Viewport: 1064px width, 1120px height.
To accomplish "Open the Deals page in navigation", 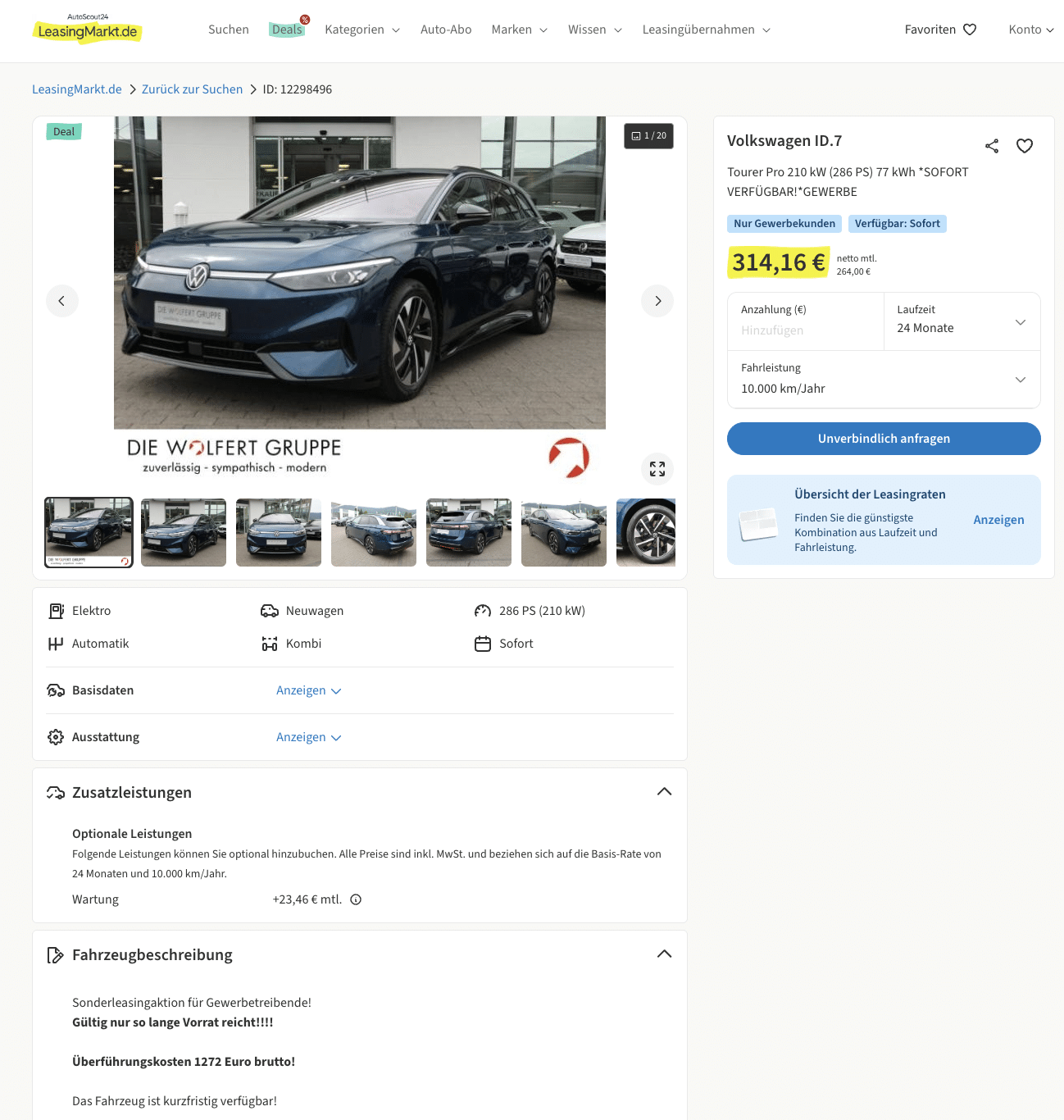I will click(287, 30).
